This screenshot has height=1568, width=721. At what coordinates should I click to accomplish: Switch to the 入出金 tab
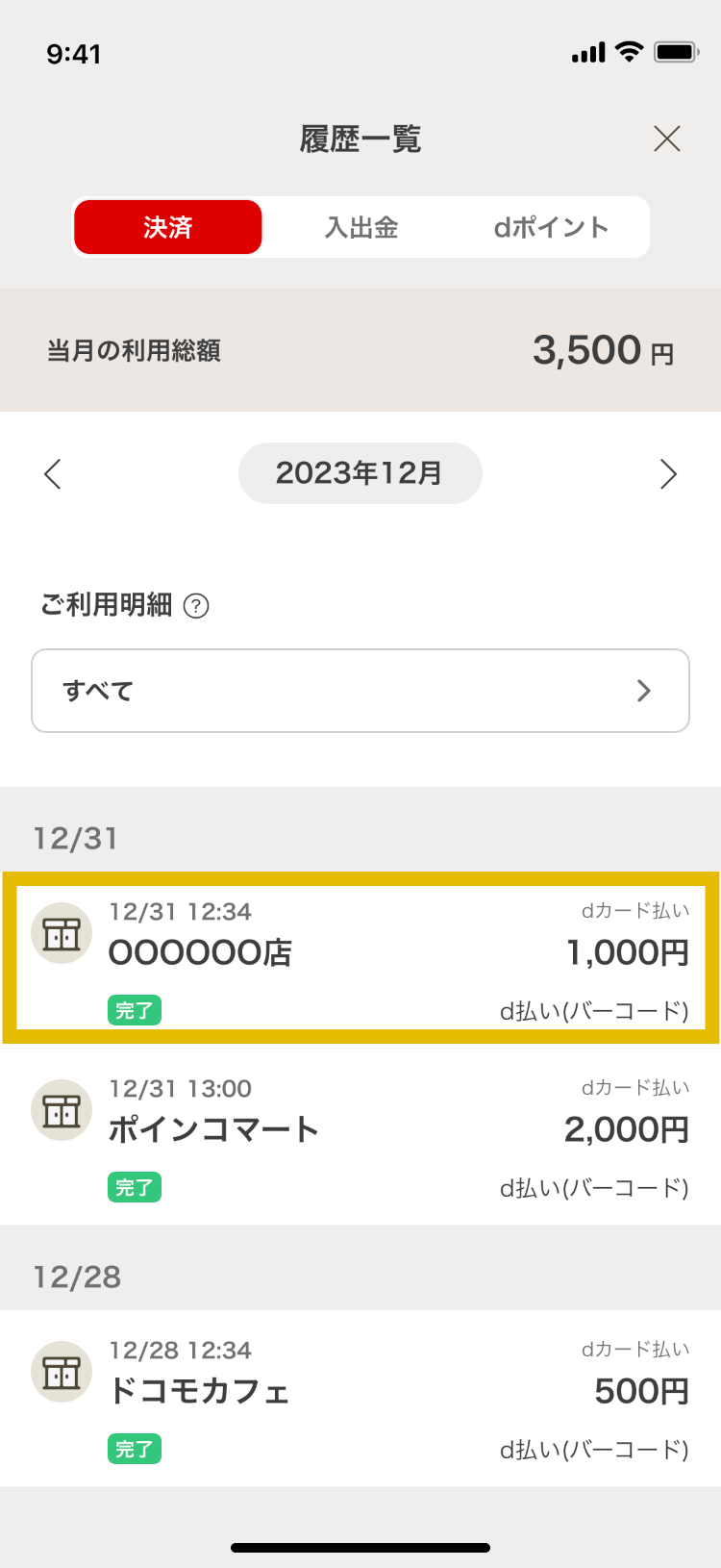point(360,227)
